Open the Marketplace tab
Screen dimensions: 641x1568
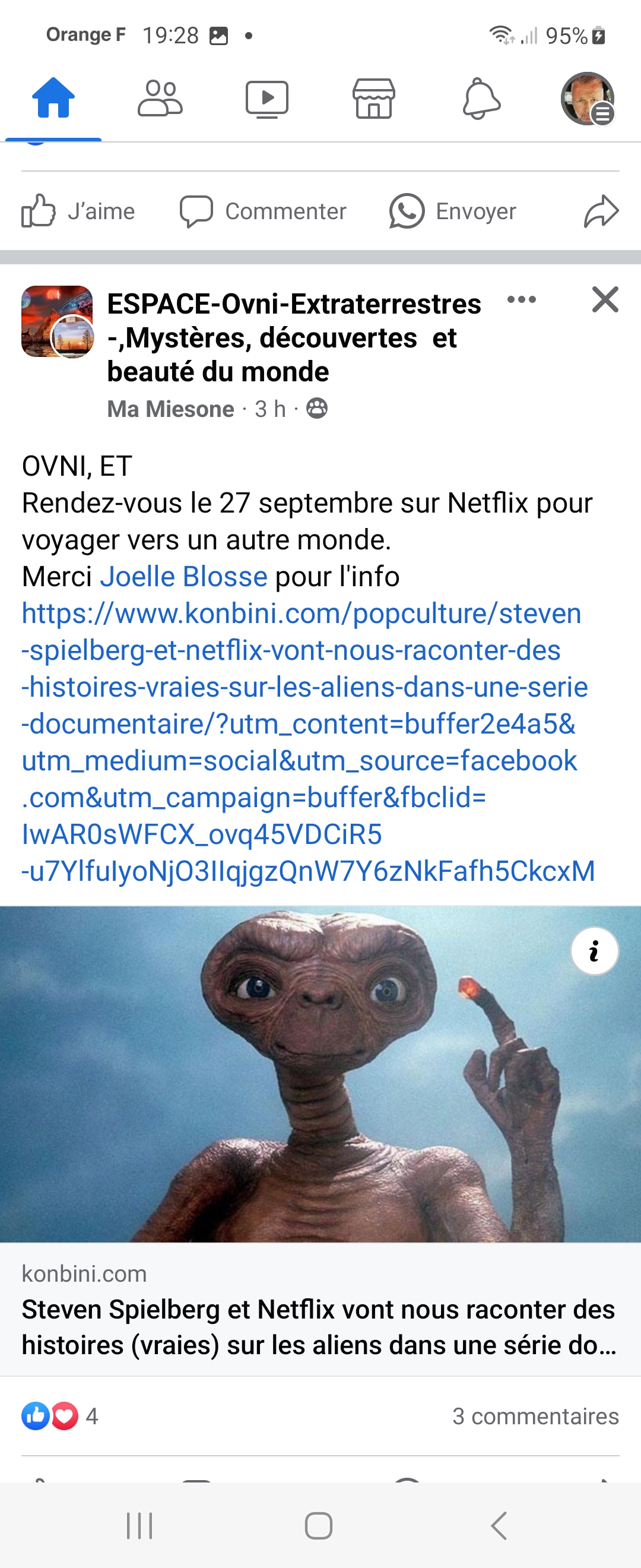click(373, 99)
